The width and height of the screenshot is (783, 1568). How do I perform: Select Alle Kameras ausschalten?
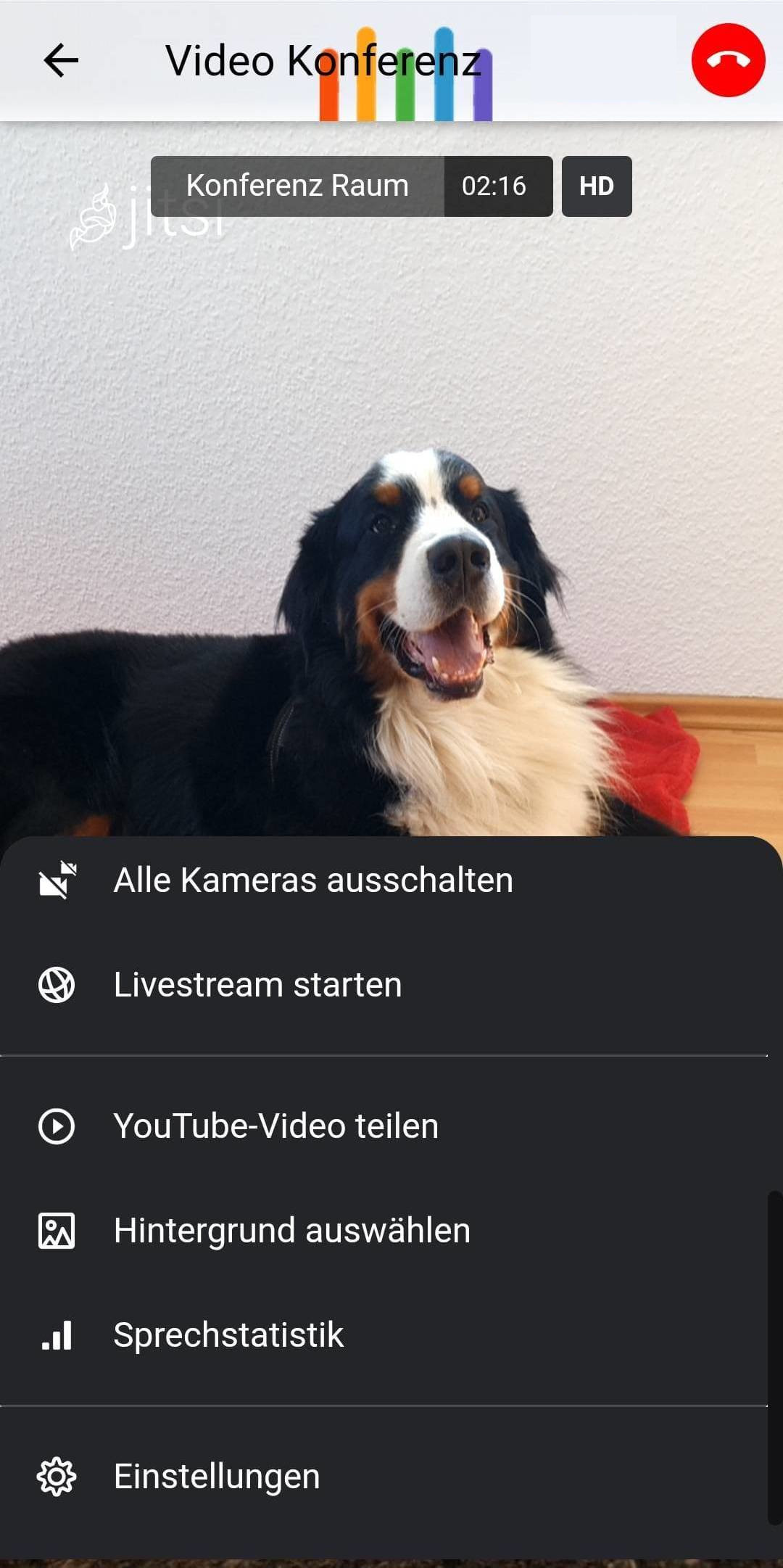(x=313, y=880)
